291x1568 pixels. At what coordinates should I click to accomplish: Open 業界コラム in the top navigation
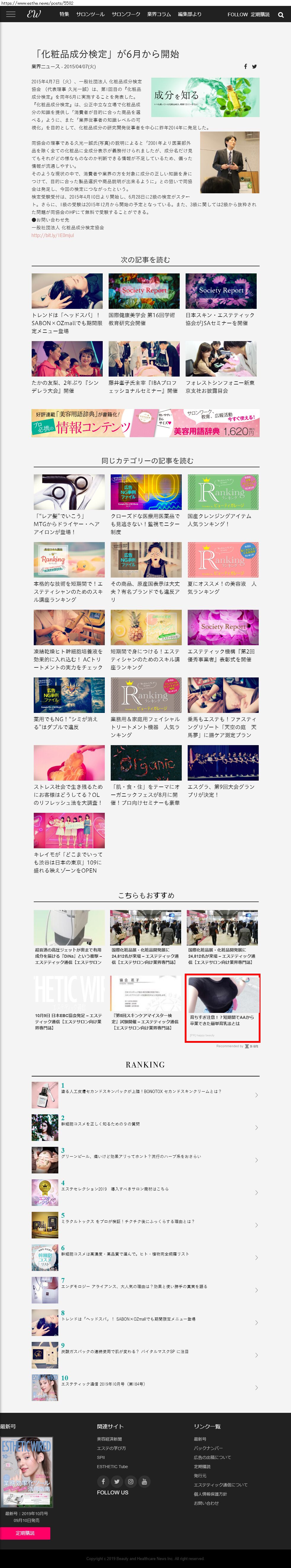tap(159, 14)
